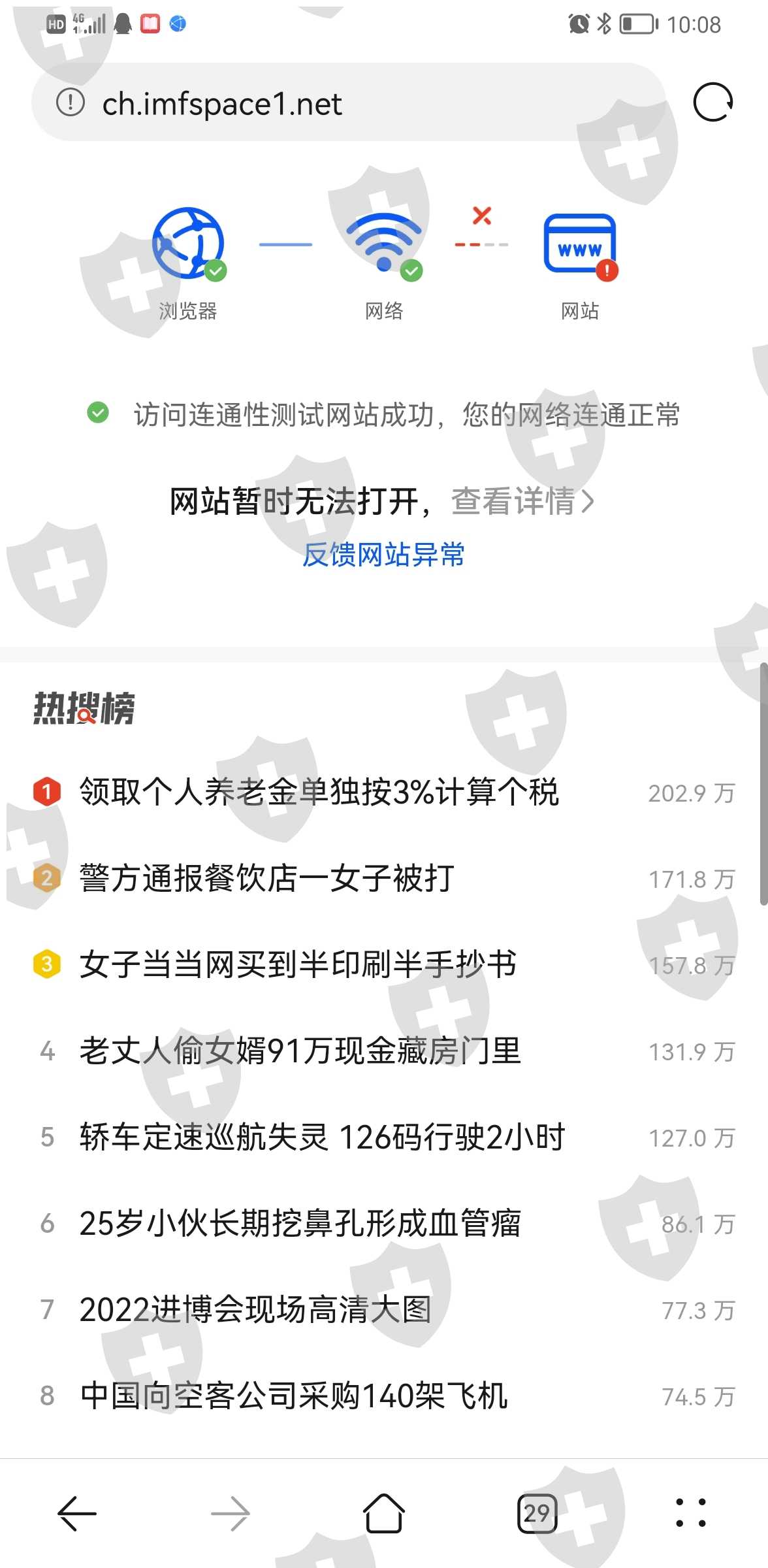
Task: Reload the page with the refresh icon
Action: (x=712, y=103)
